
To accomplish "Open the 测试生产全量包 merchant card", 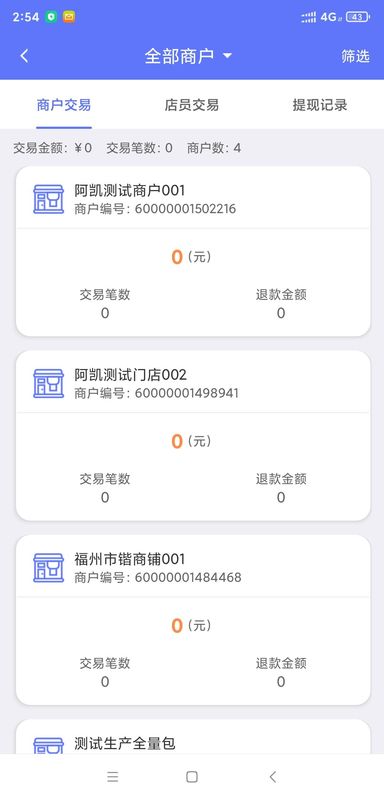I will coord(193,737).
